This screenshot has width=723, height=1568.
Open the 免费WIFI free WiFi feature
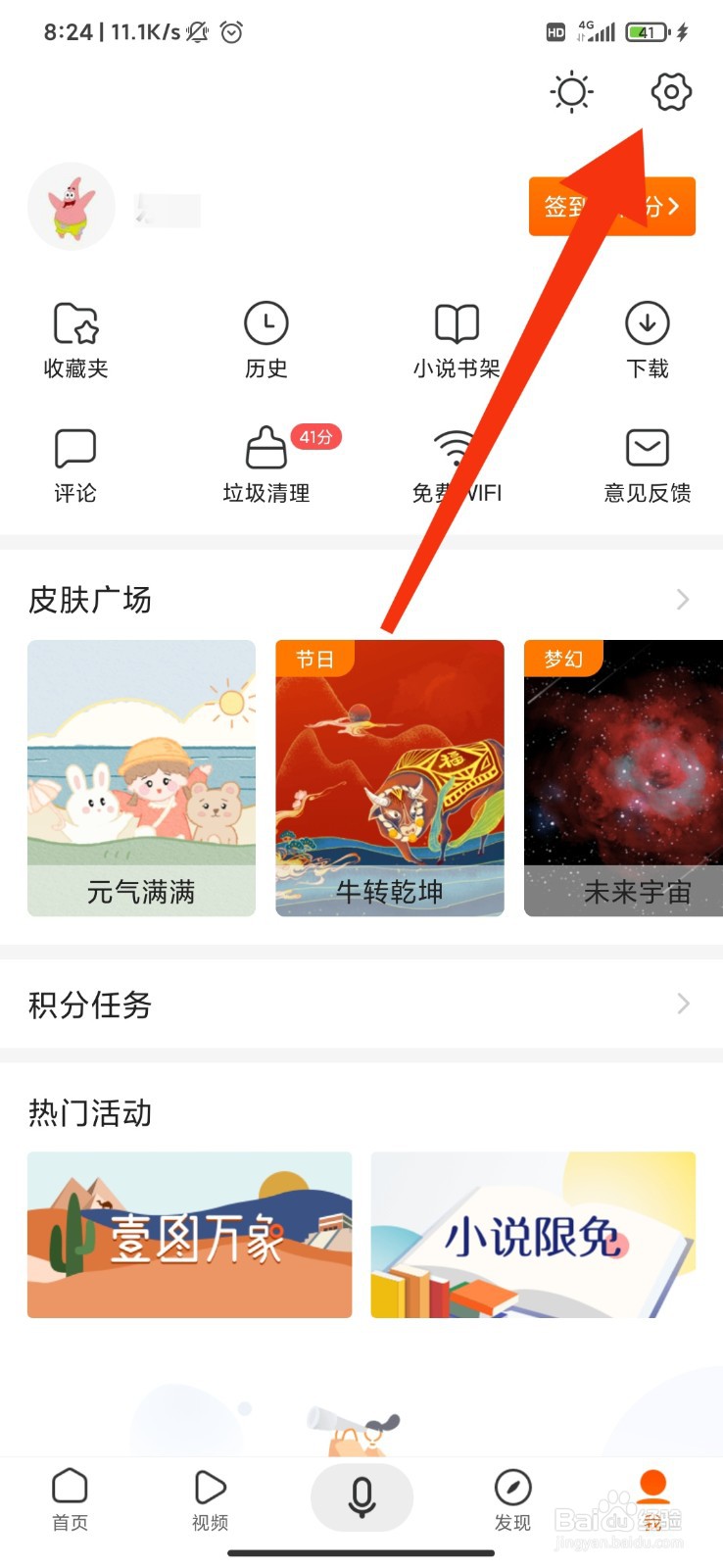tap(457, 463)
